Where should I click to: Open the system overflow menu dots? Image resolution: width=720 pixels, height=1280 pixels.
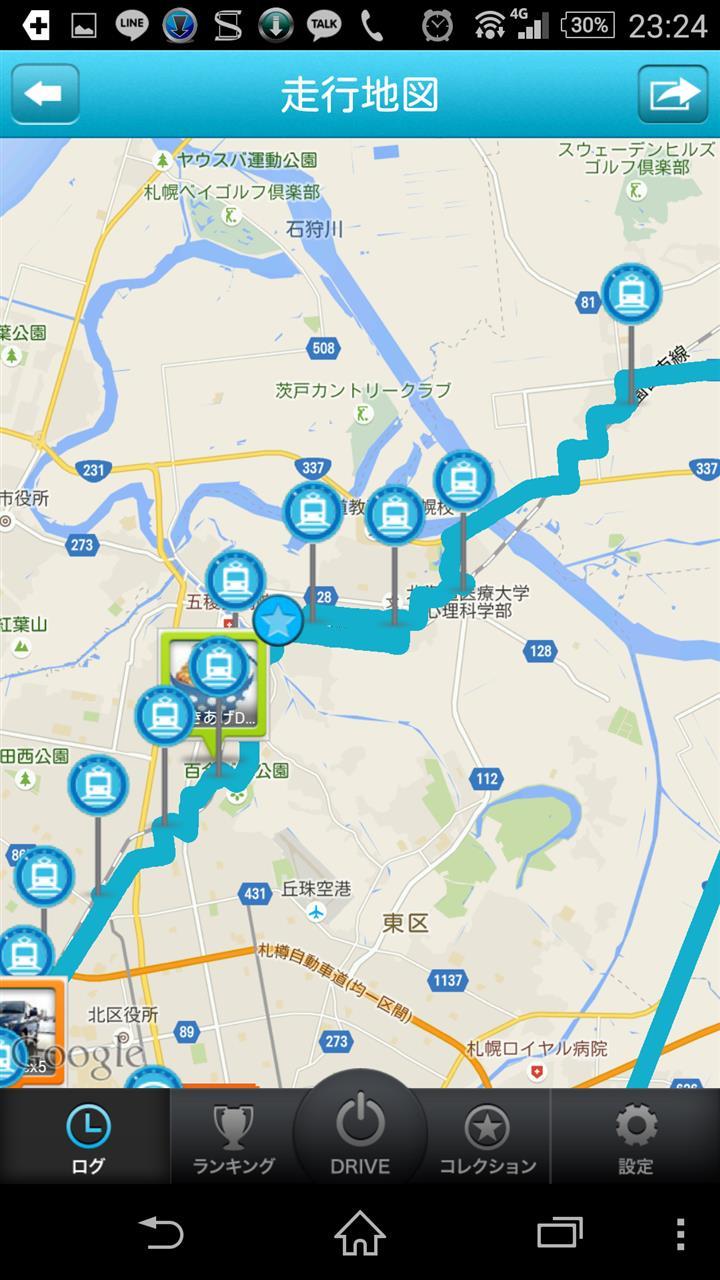[681, 1233]
